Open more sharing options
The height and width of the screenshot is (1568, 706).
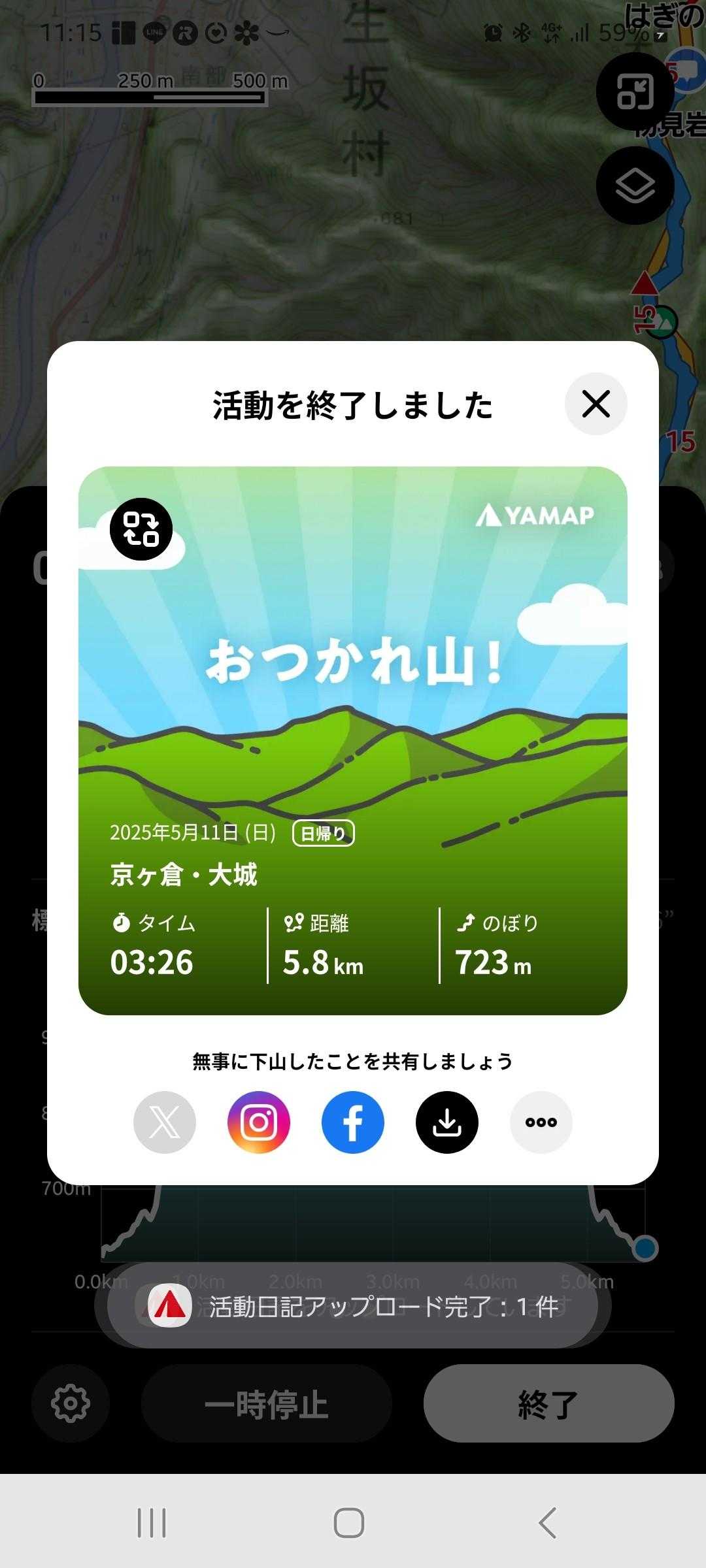pyautogui.click(x=541, y=1122)
